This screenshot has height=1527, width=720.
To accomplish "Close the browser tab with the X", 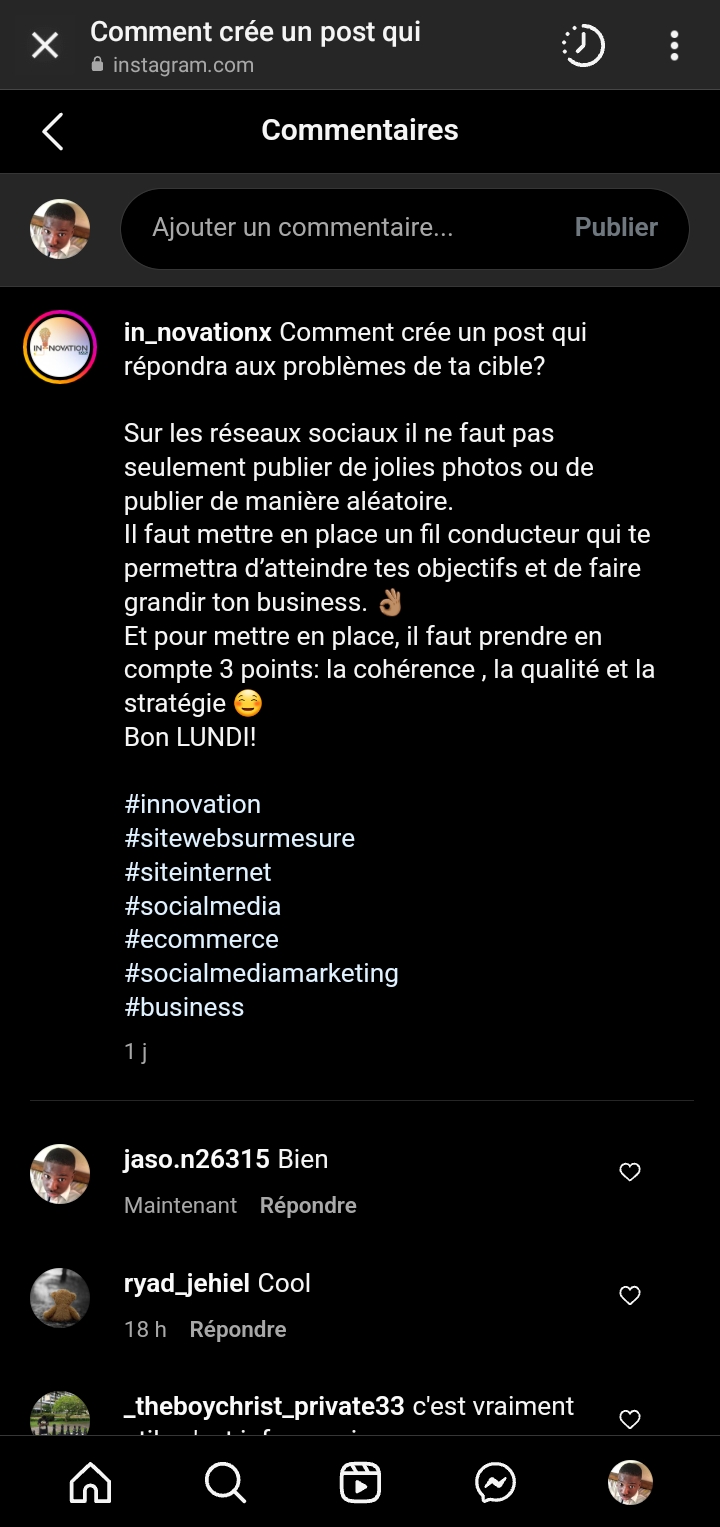I will point(45,46).
